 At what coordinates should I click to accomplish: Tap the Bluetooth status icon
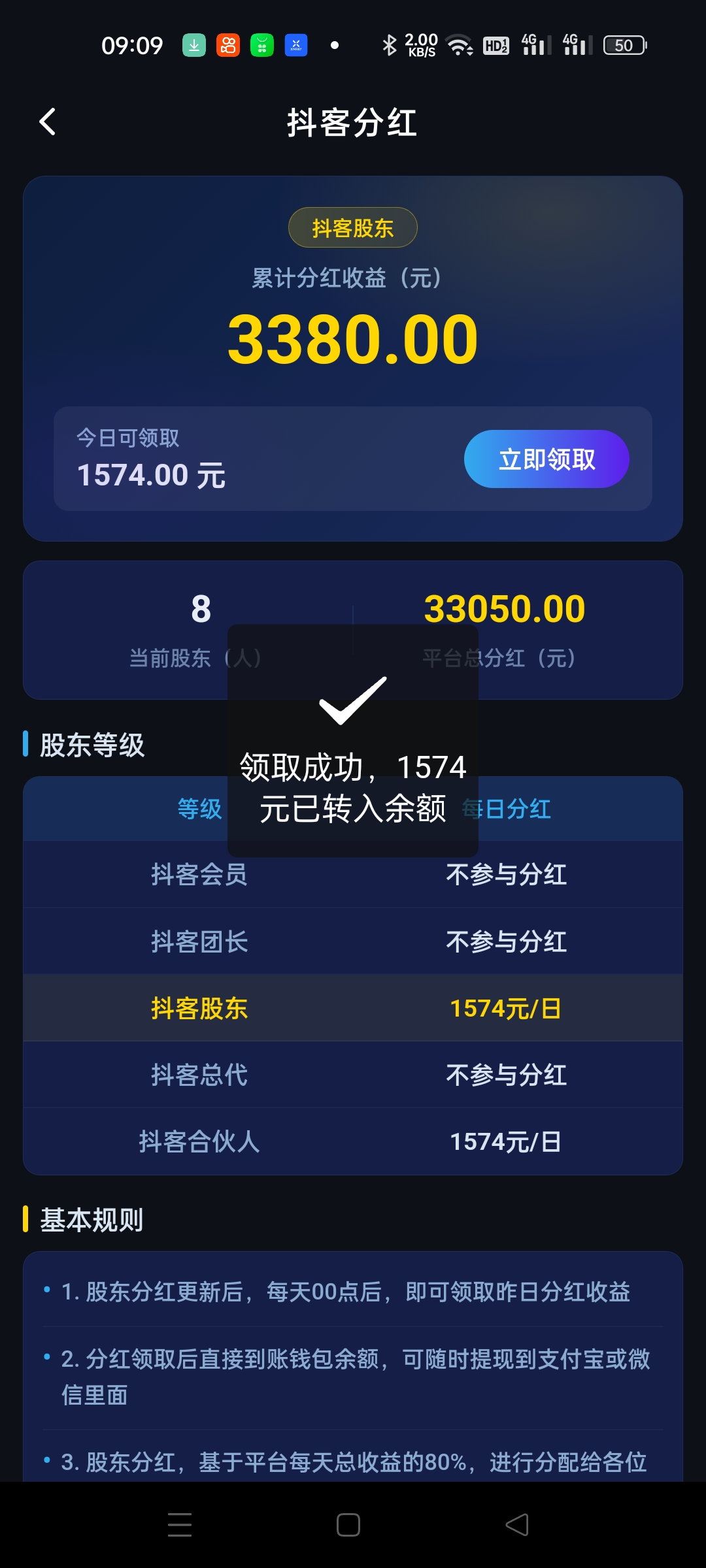[x=390, y=44]
